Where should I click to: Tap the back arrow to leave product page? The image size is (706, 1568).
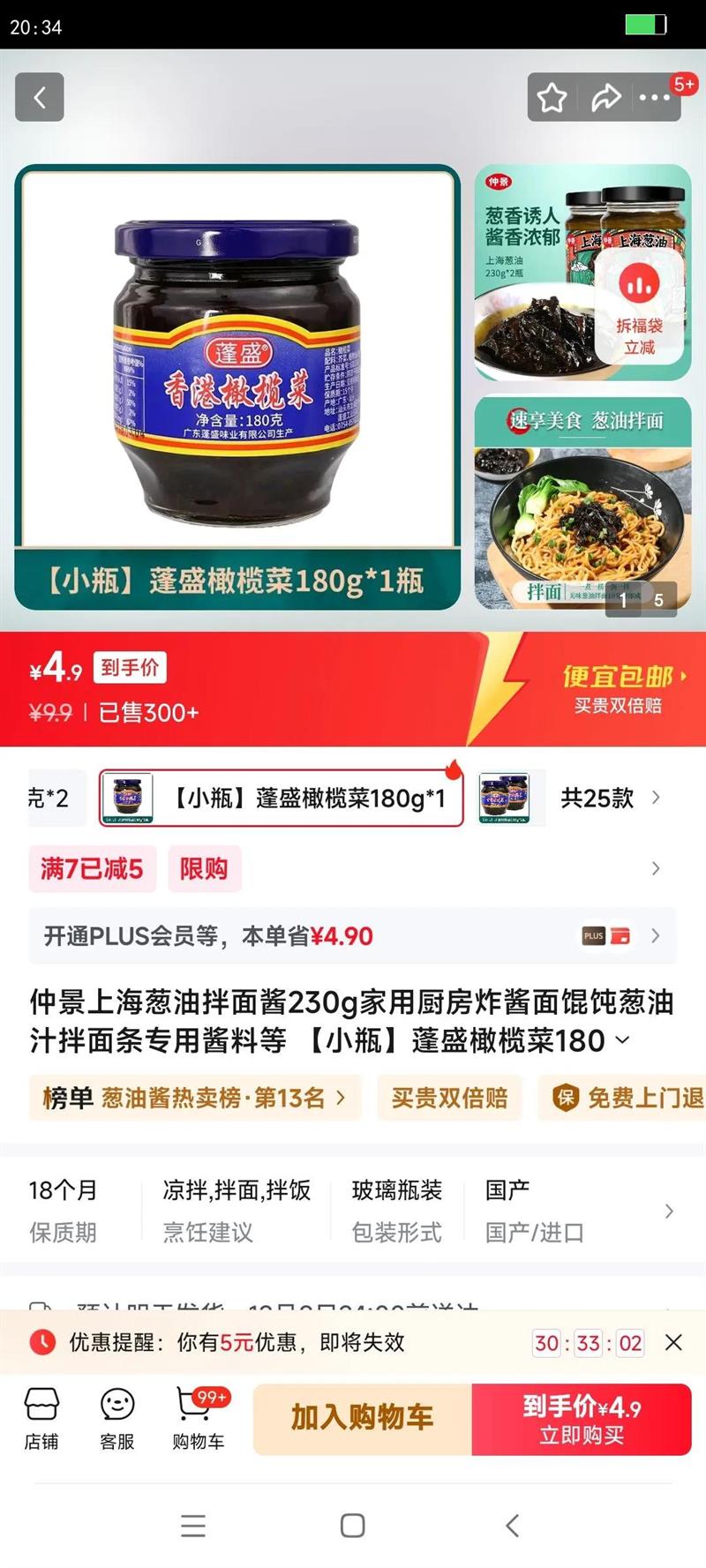39,97
